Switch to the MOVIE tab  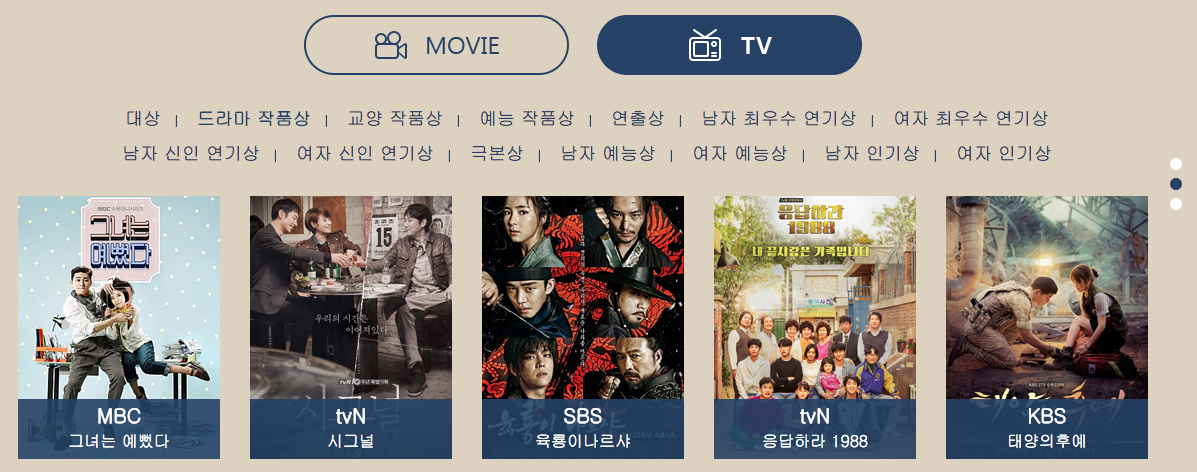pos(436,45)
